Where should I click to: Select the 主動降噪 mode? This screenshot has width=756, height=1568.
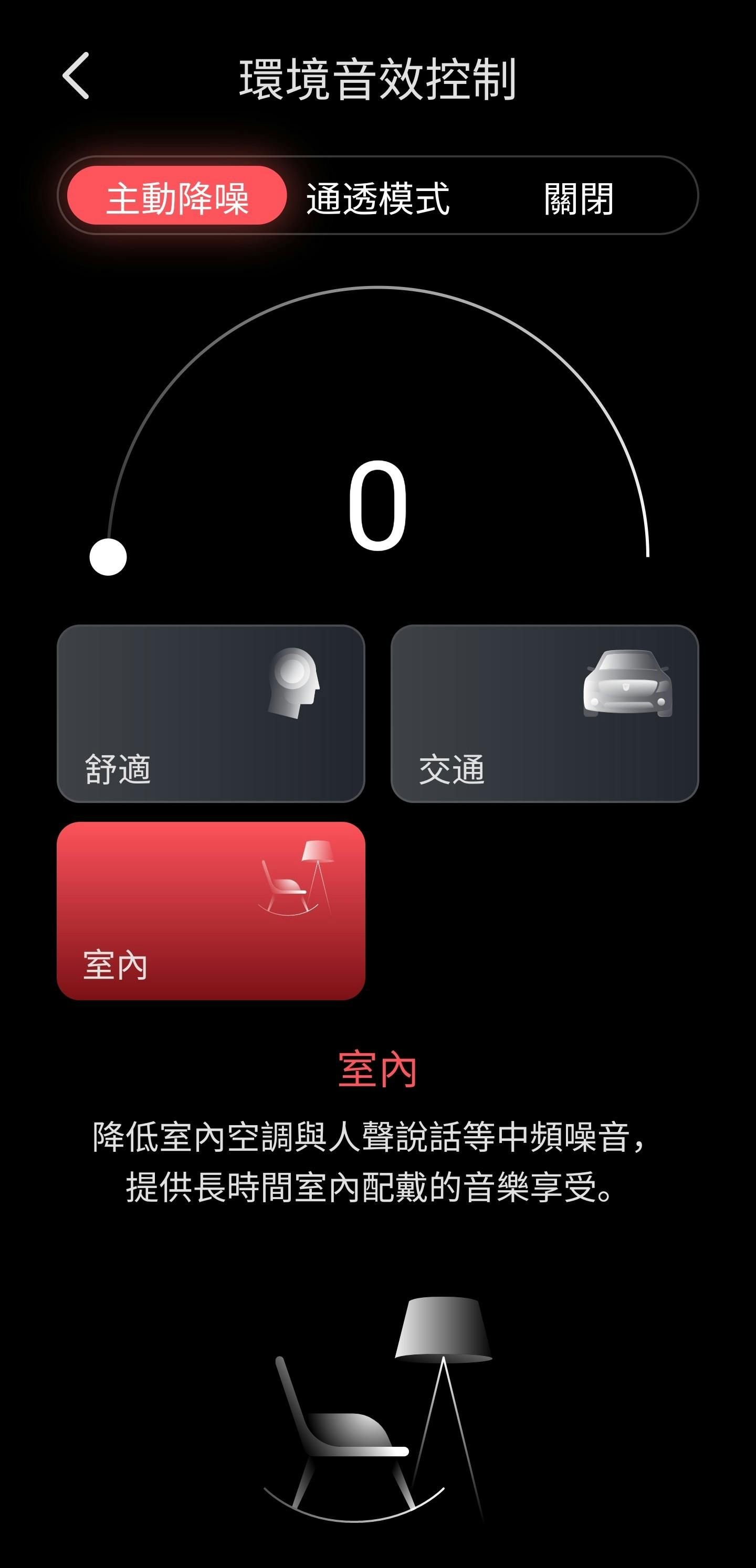click(177, 197)
